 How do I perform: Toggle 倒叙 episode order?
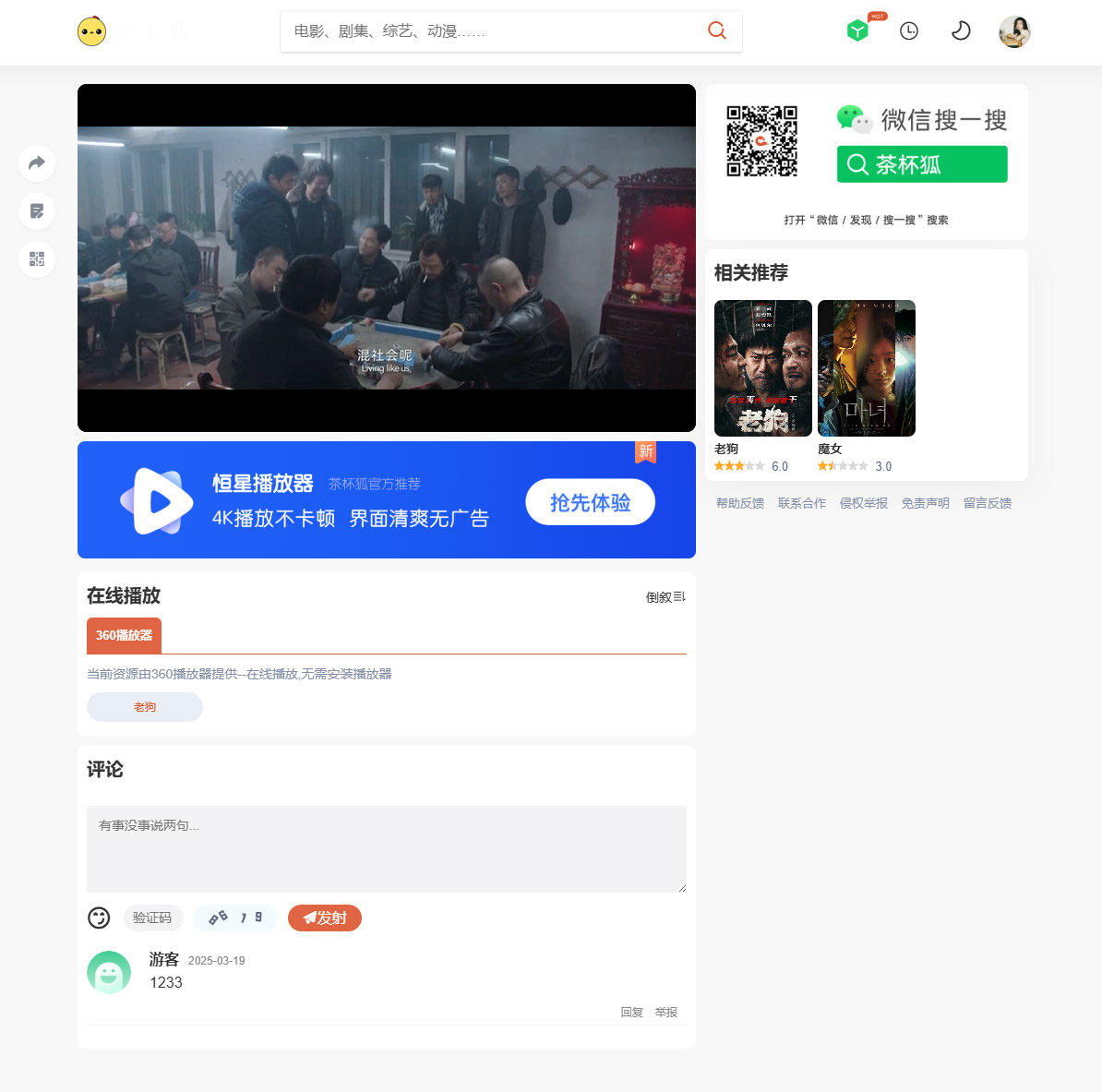coord(665,597)
